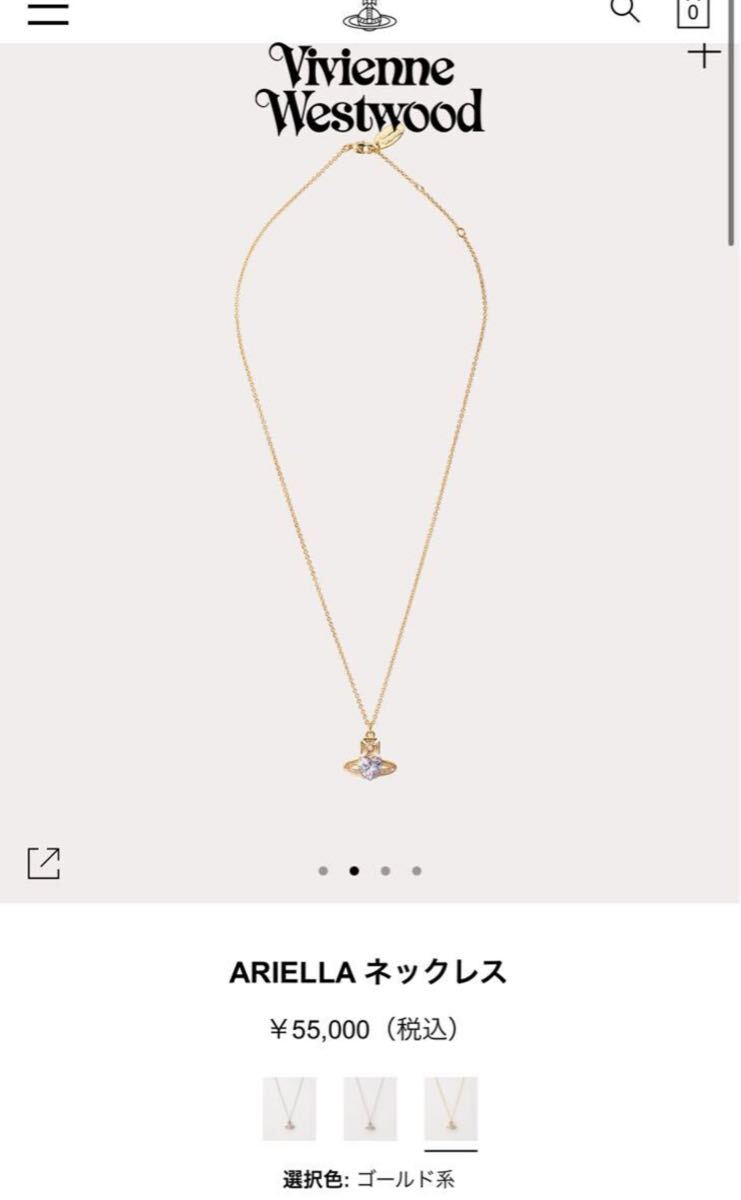
Task: Open the shopping bag
Action: (x=692, y=13)
